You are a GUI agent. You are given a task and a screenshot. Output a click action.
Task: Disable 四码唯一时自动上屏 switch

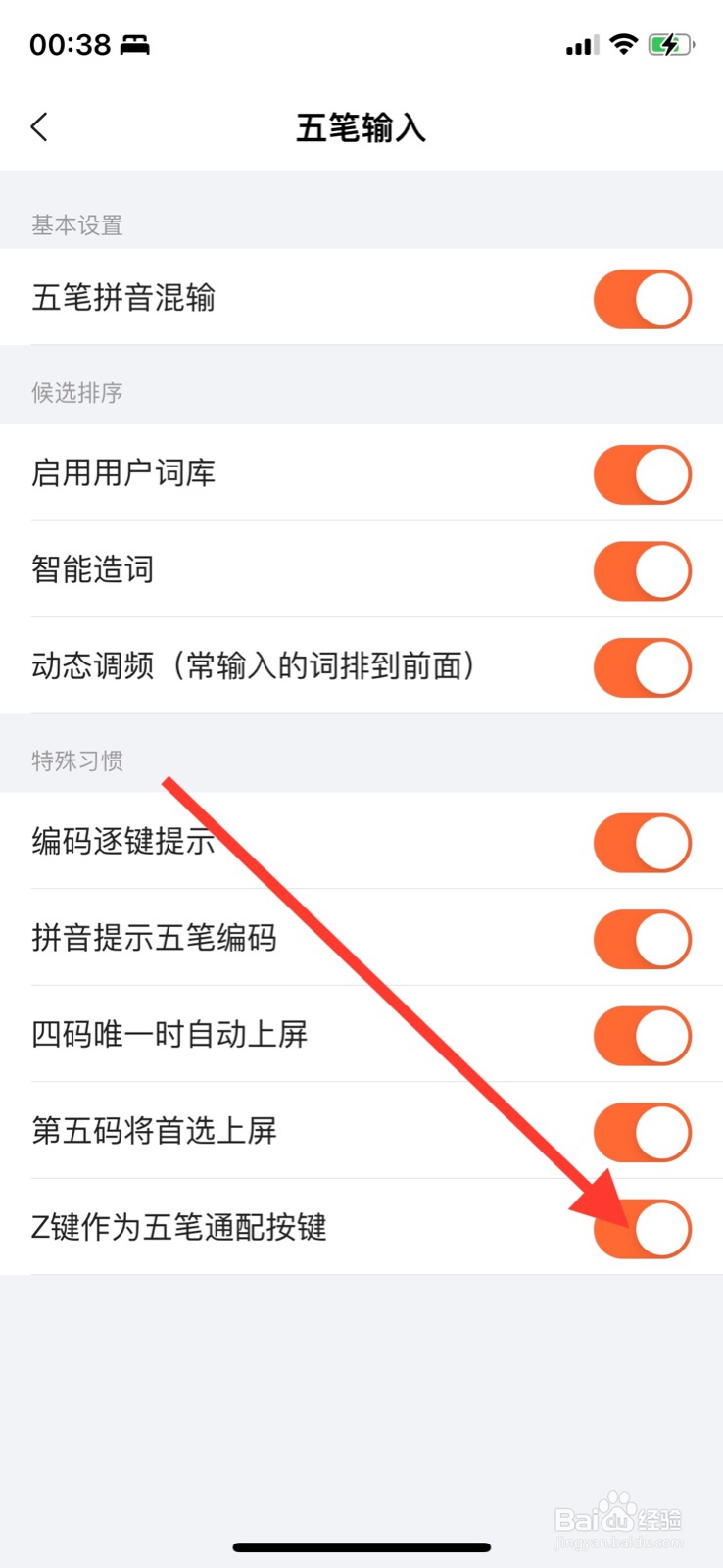(x=642, y=1035)
